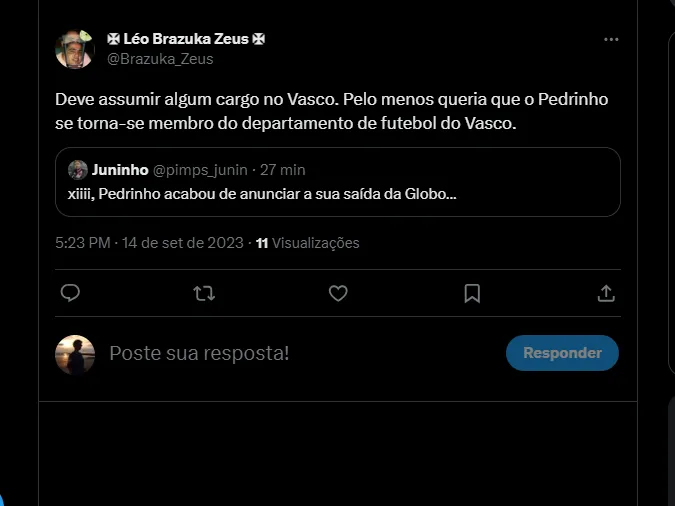Open the tweet's timestamp link
This screenshot has height=506, width=675.
(x=150, y=243)
